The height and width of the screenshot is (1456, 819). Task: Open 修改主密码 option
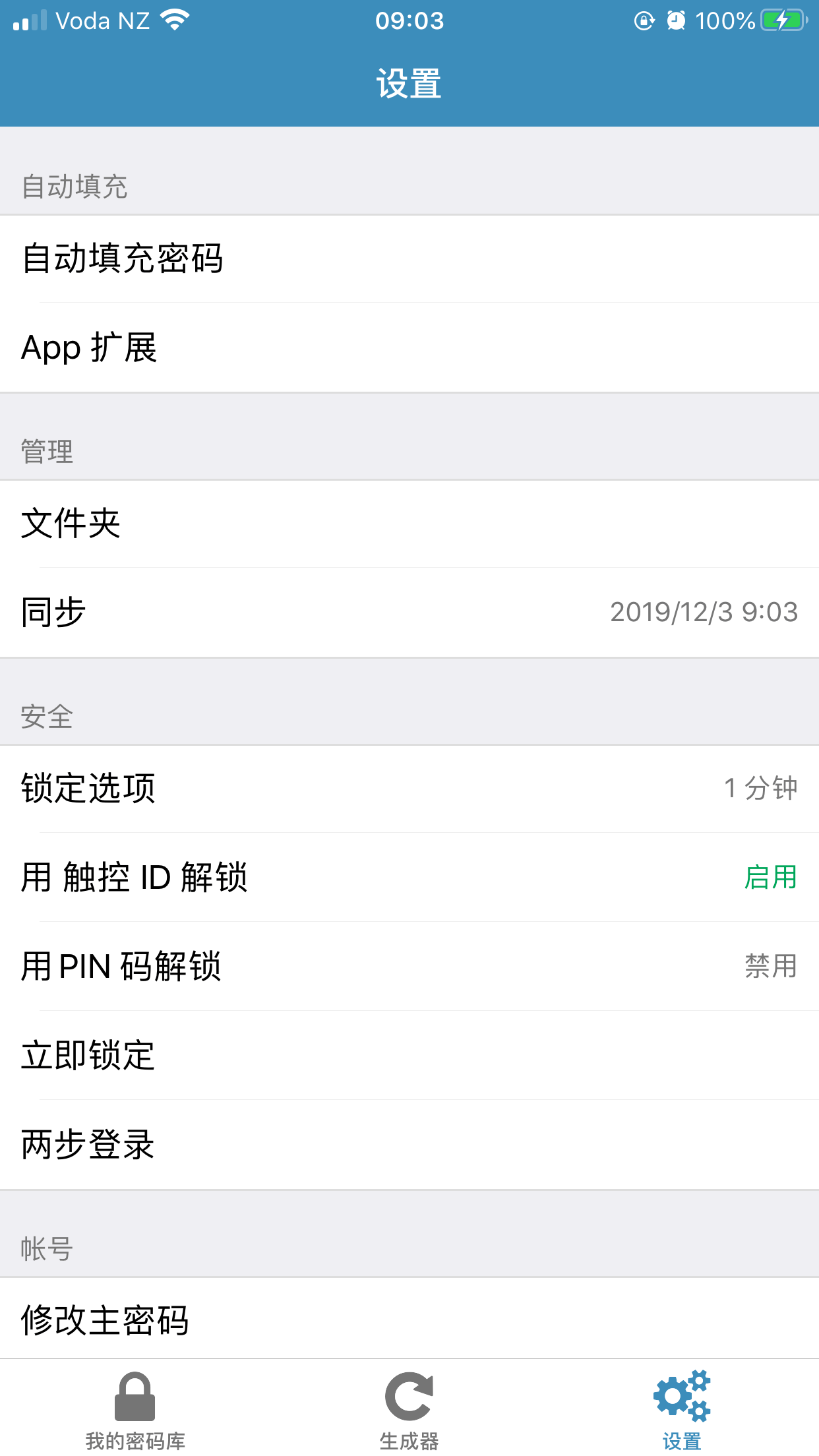coord(409,1320)
